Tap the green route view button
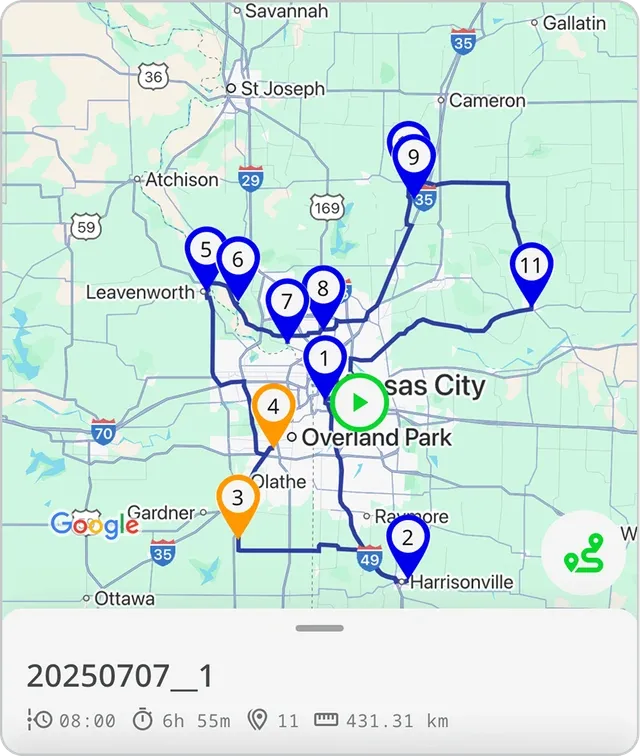The height and width of the screenshot is (756, 640). coord(584,553)
